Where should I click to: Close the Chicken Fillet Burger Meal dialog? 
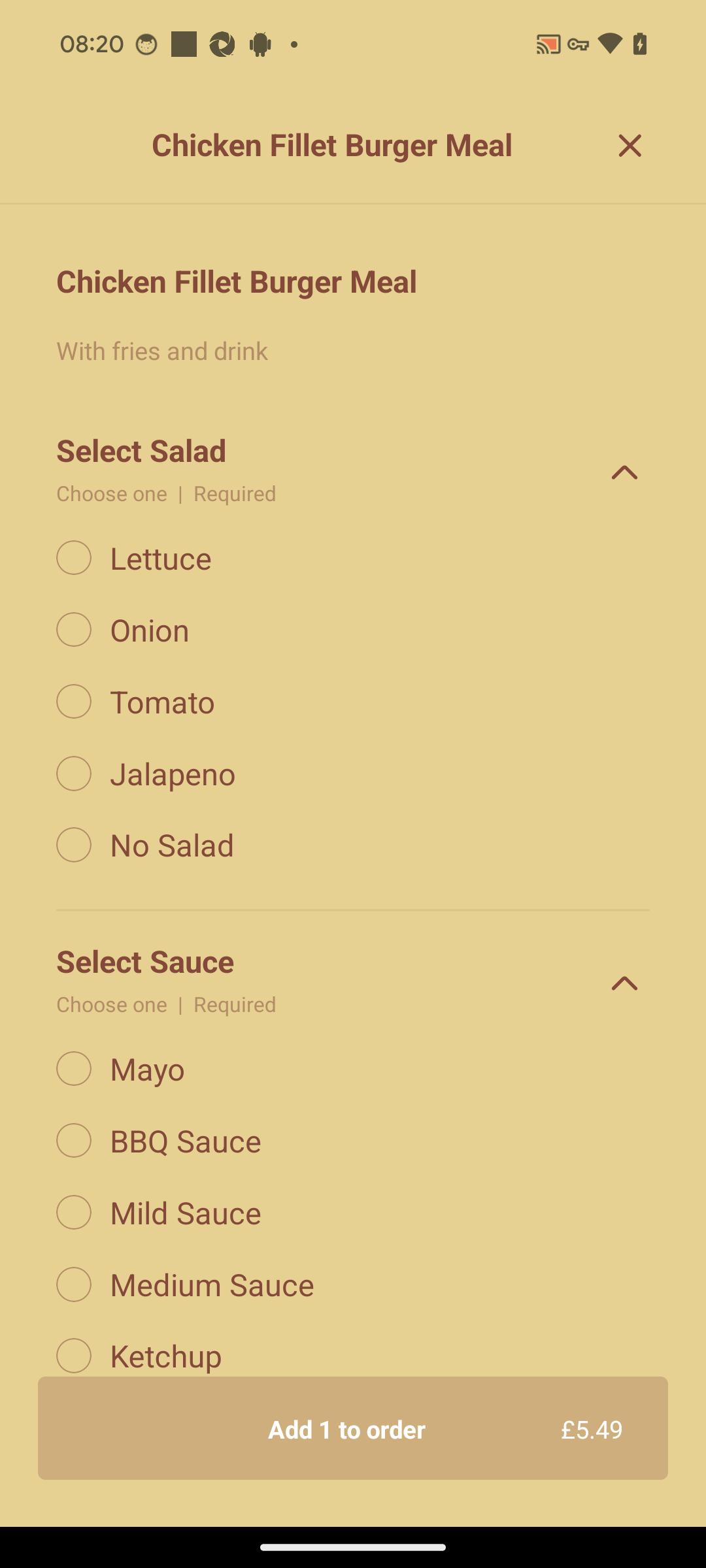click(630, 146)
